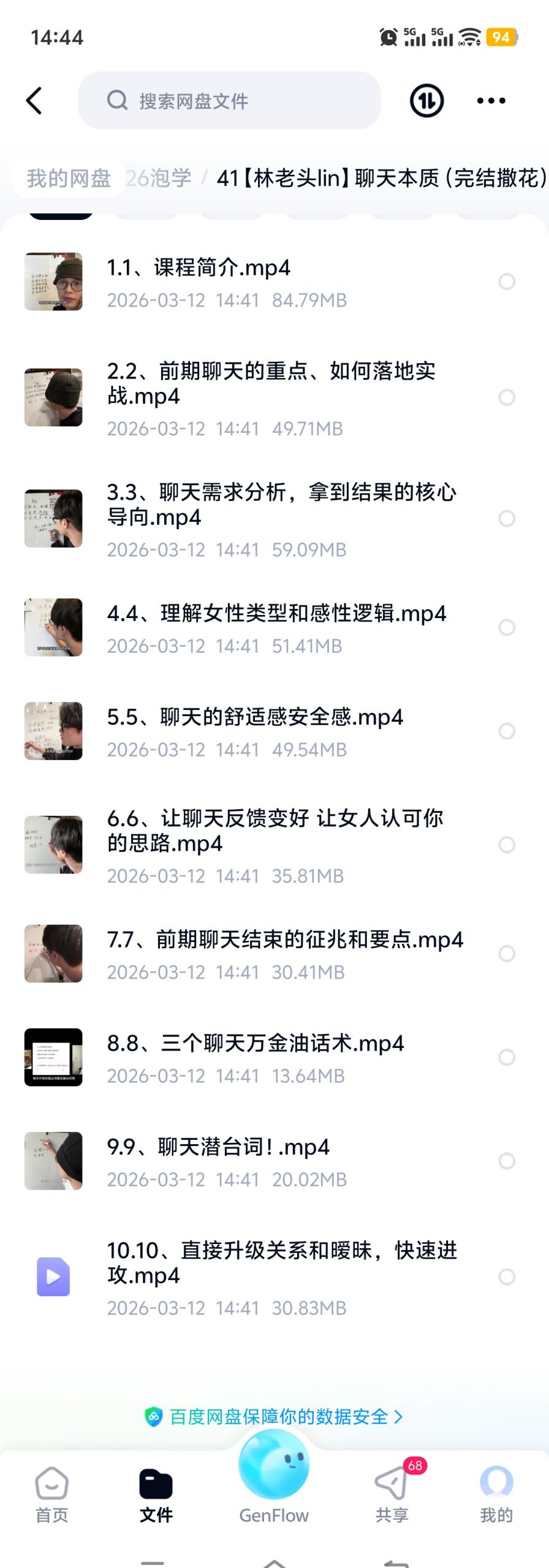The image size is (549, 1568).
Task: Open 7.7、前期聊天结束的征兆和要点.mp4
Action: pyautogui.click(x=284, y=940)
